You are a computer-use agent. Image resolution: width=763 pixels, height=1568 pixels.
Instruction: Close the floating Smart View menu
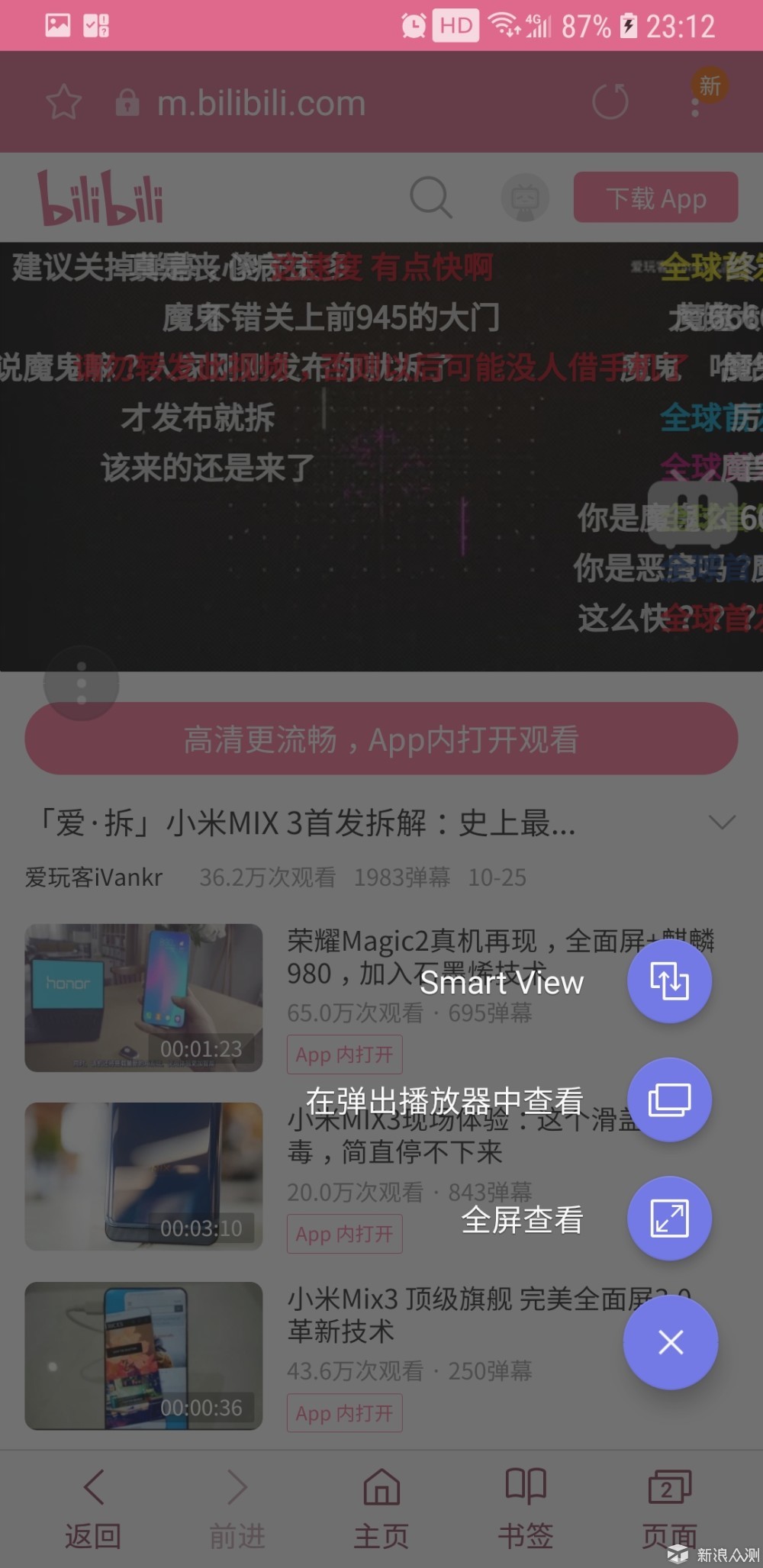[x=670, y=1343]
